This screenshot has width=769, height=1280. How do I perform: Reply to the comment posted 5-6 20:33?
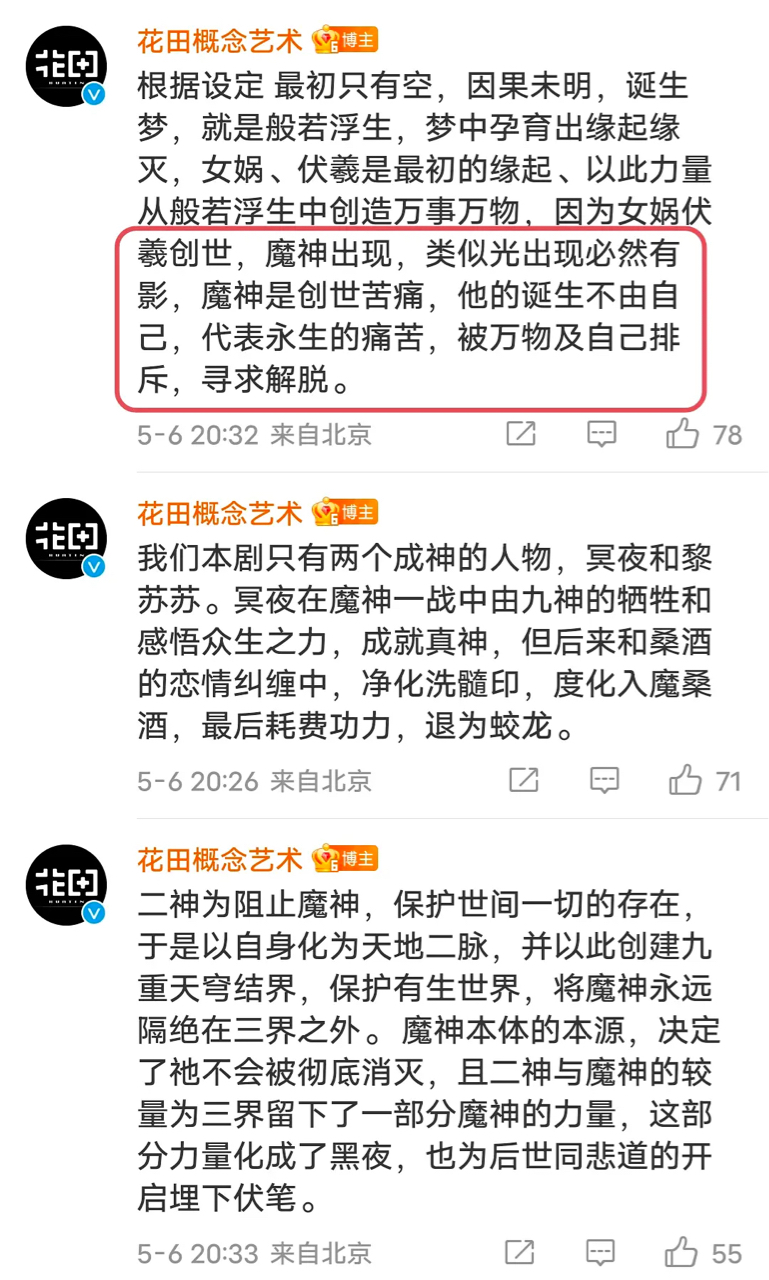601,1252
